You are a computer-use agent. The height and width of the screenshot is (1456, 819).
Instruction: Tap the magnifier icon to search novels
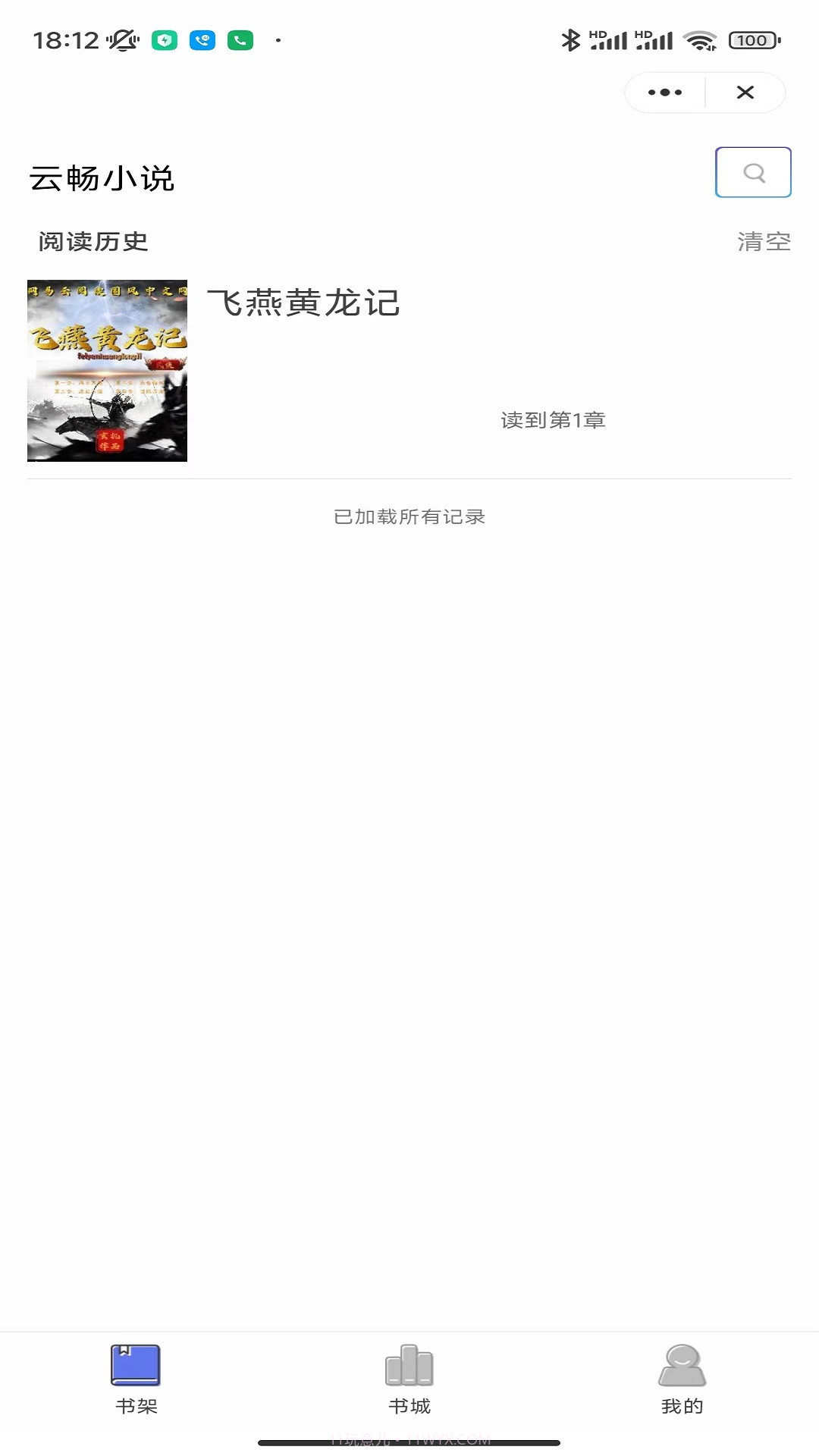752,172
